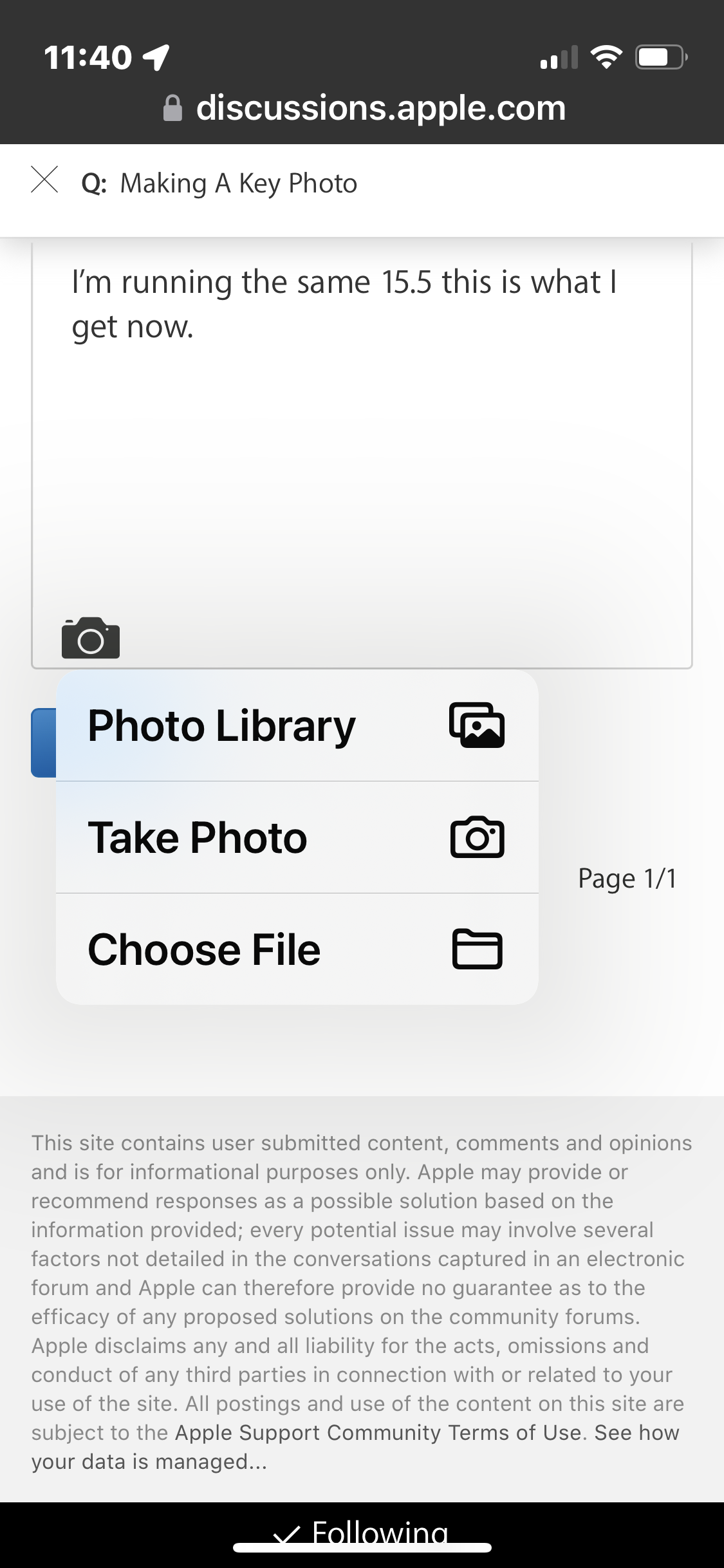The width and height of the screenshot is (724, 1568).
Task: Tap the discussions.apple.com address bar
Action: pos(365,107)
